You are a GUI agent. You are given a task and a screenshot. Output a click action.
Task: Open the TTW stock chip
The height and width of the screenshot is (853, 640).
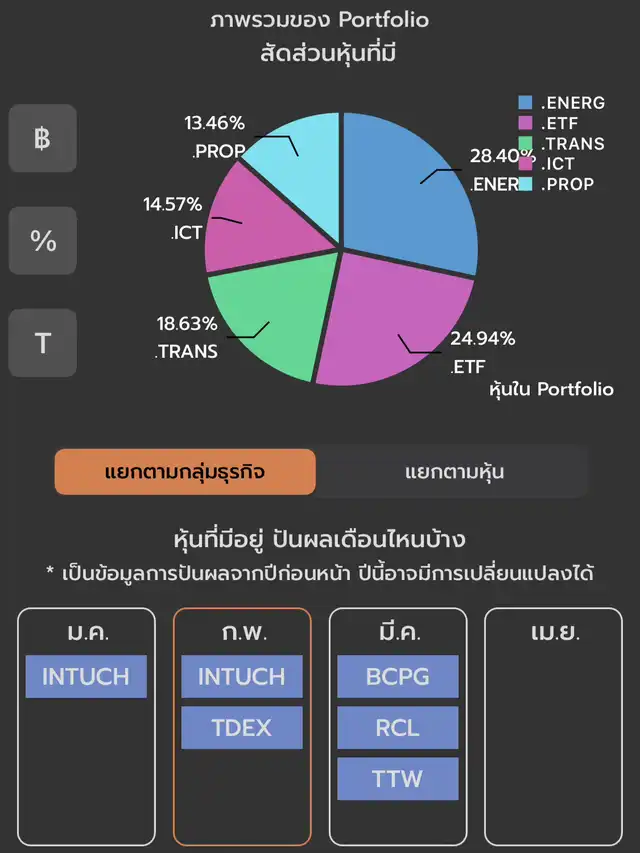397,778
